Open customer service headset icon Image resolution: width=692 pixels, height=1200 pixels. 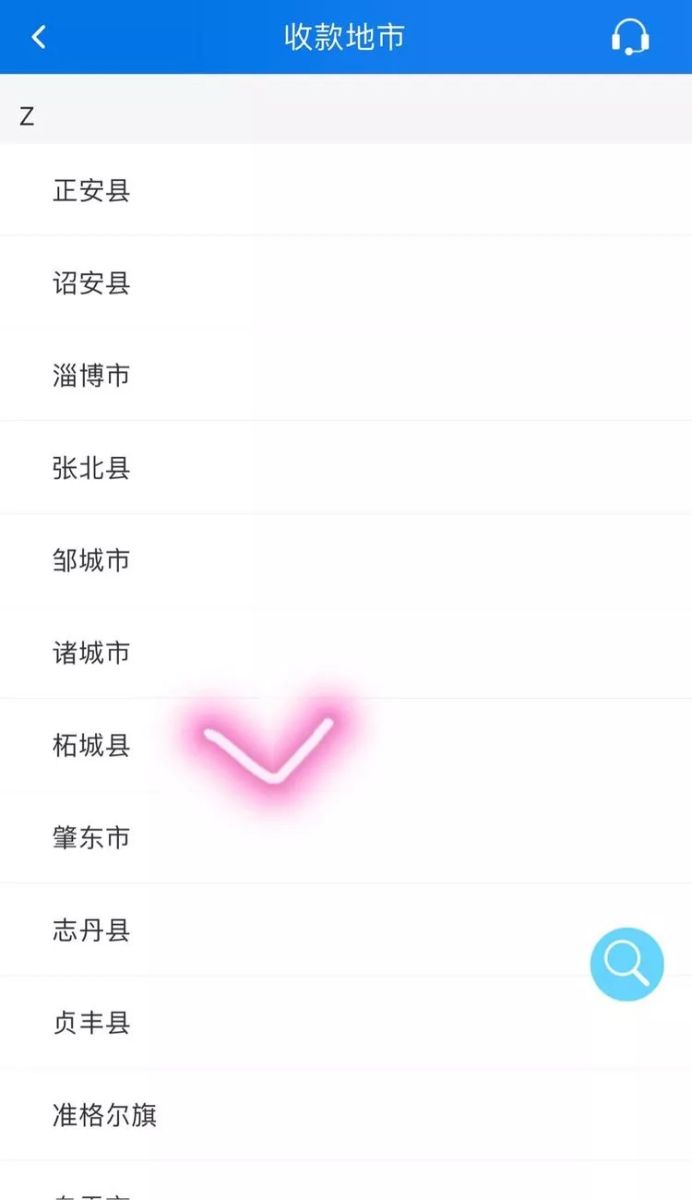[x=630, y=37]
